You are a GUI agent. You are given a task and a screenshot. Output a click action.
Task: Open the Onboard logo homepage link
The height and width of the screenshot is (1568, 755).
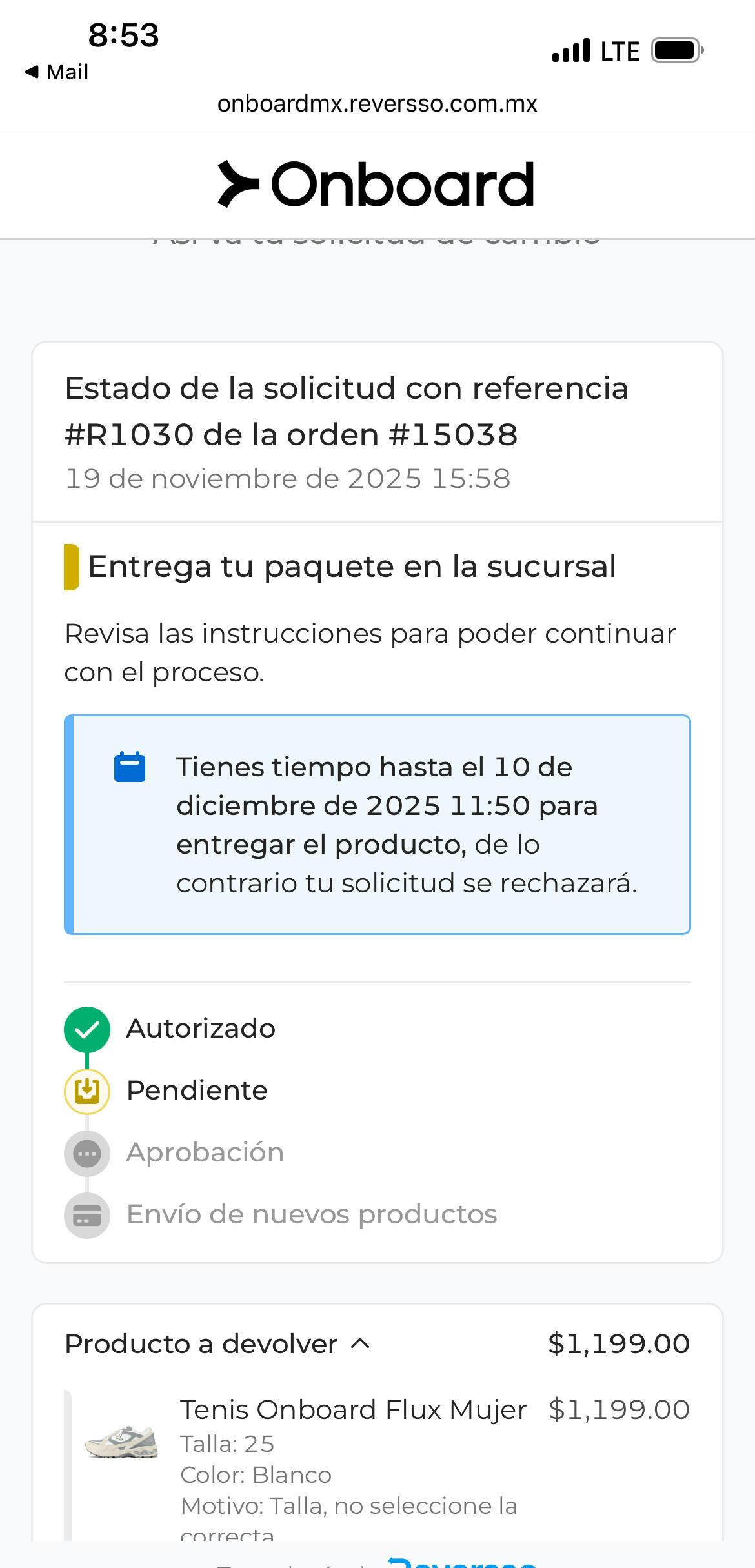coord(377,185)
